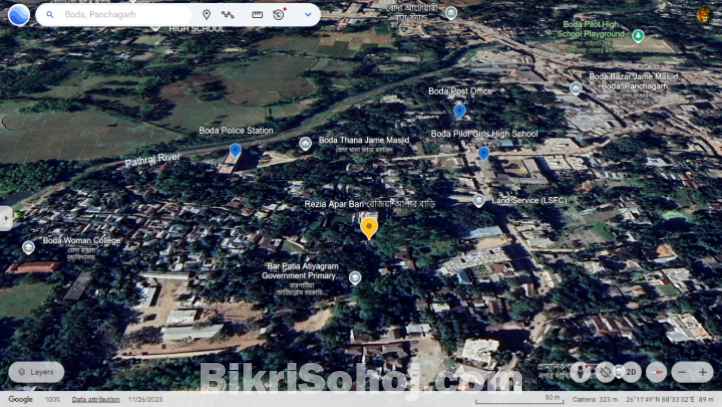Open the Boda Post Office pin

(x=460, y=110)
